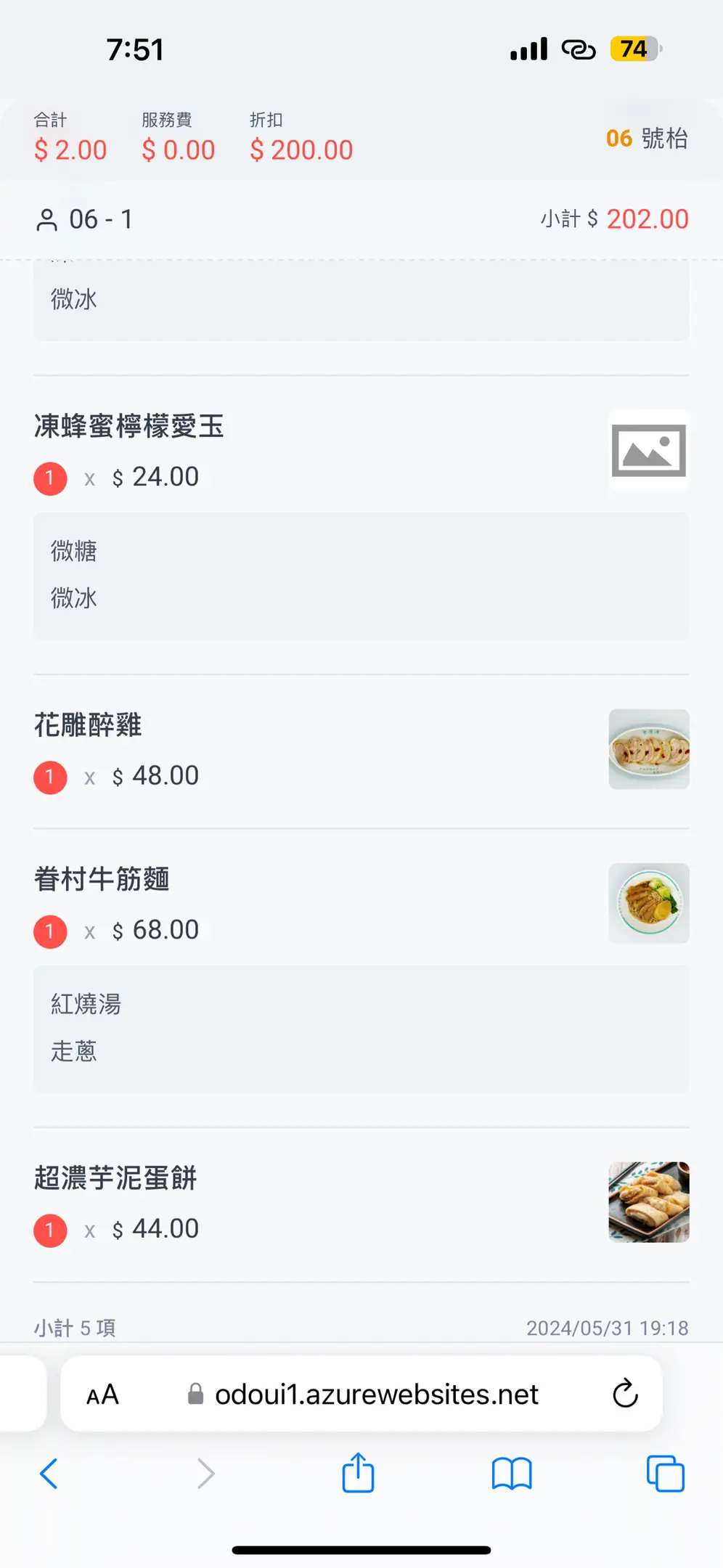723x1568 pixels.
Task: Open the AA page settings menu
Action: (102, 1395)
